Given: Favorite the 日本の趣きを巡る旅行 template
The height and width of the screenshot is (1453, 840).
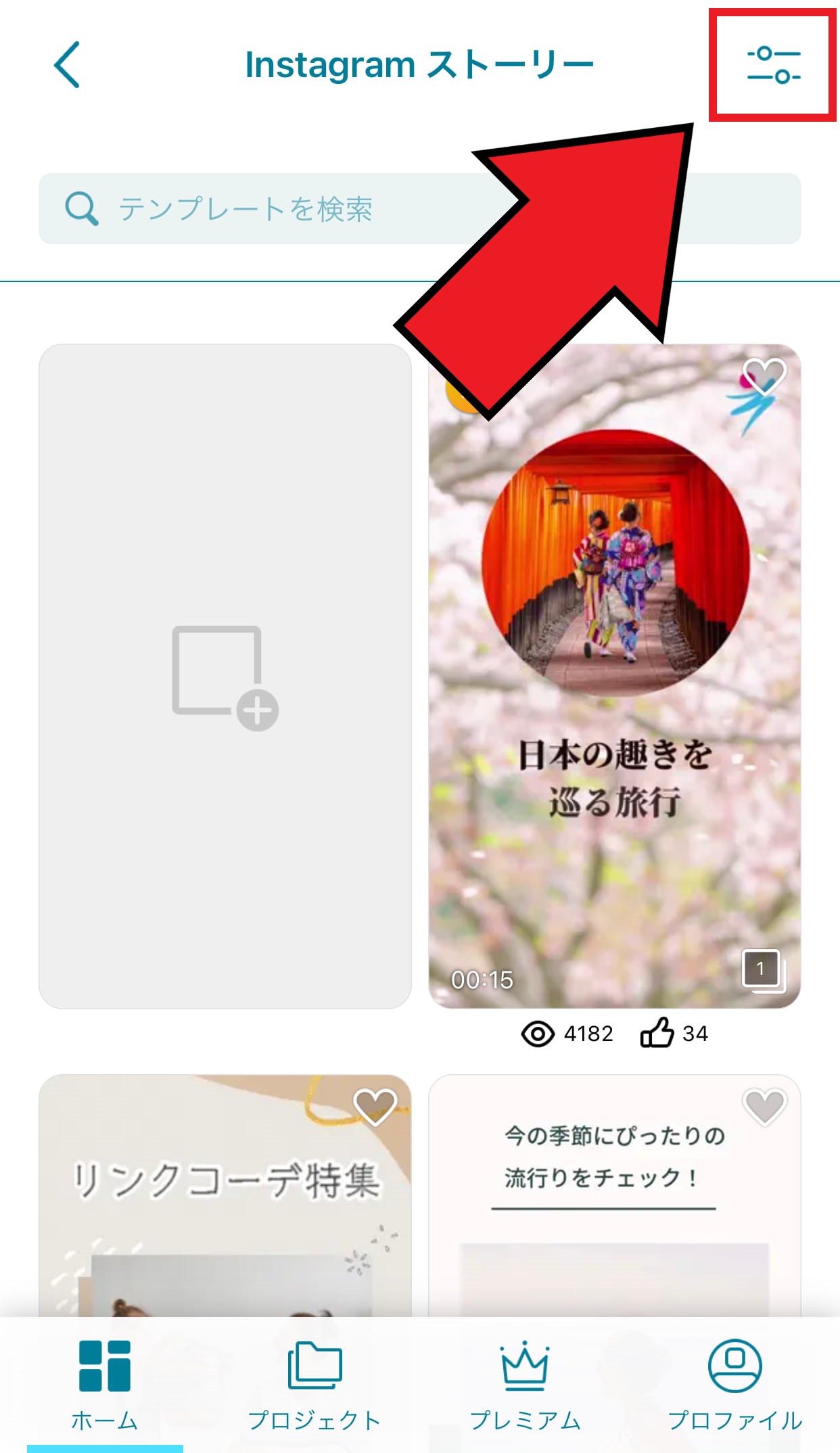Looking at the screenshot, I should (x=764, y=374).
